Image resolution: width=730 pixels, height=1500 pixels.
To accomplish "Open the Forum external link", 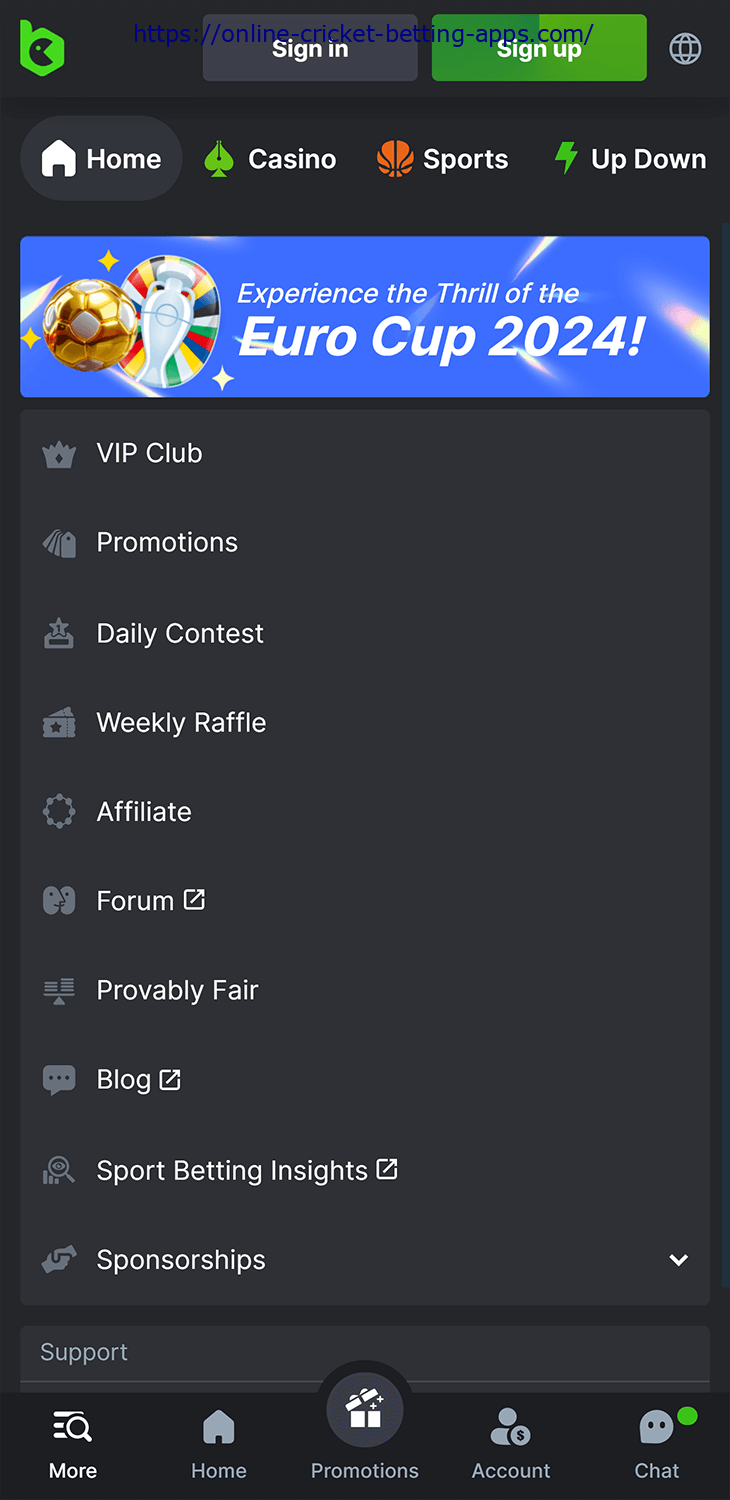I will coord(150,900).
